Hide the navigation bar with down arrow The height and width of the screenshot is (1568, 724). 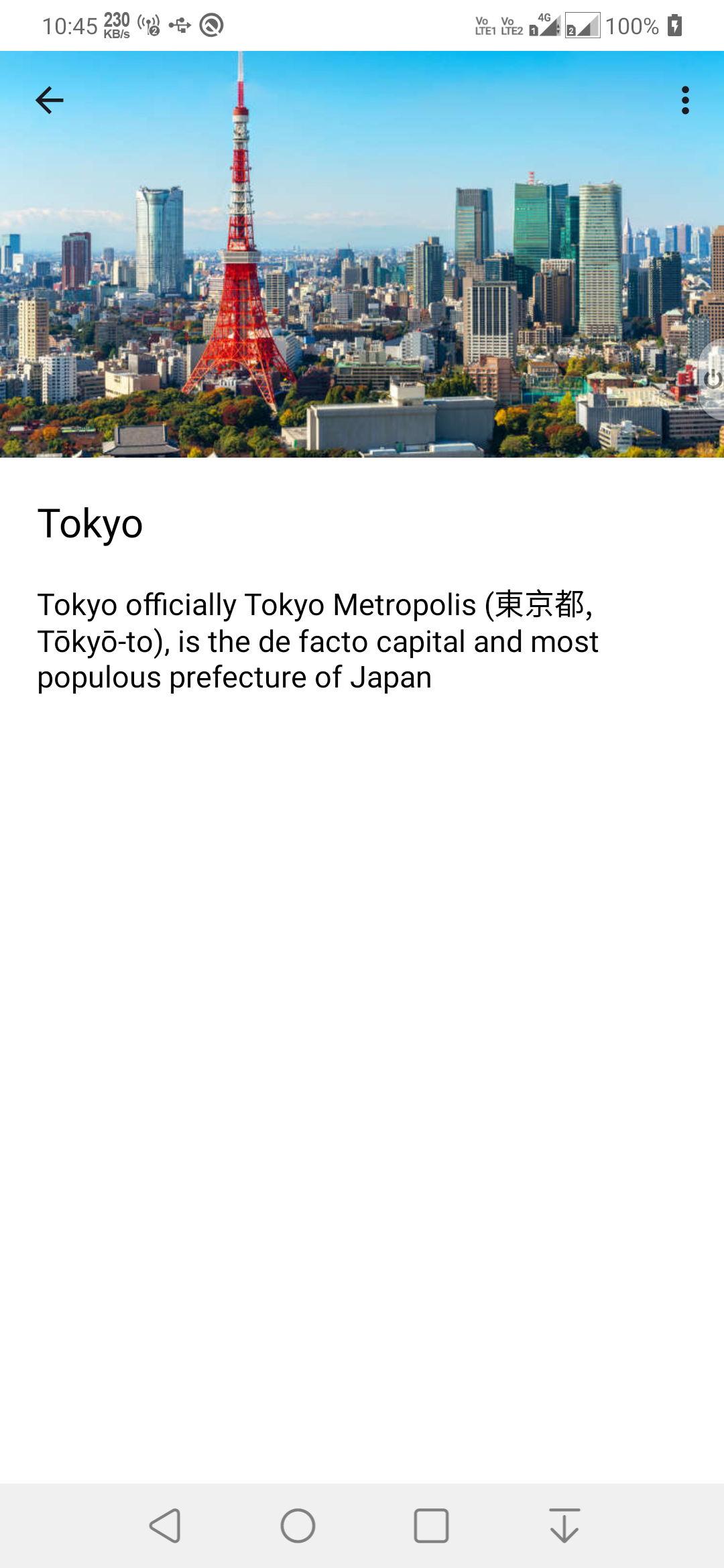(564, 1526)
